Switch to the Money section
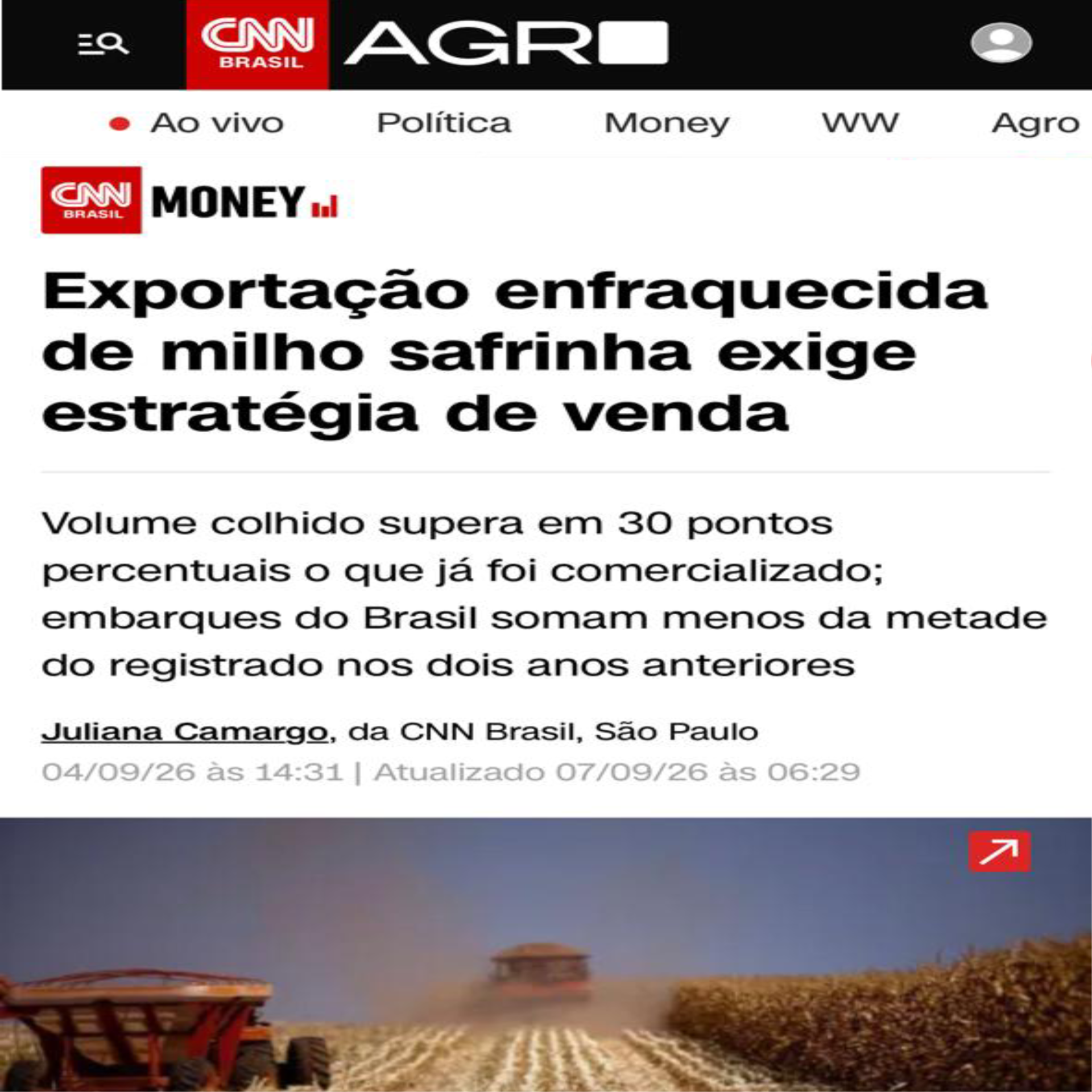 [x=667, y=123]
